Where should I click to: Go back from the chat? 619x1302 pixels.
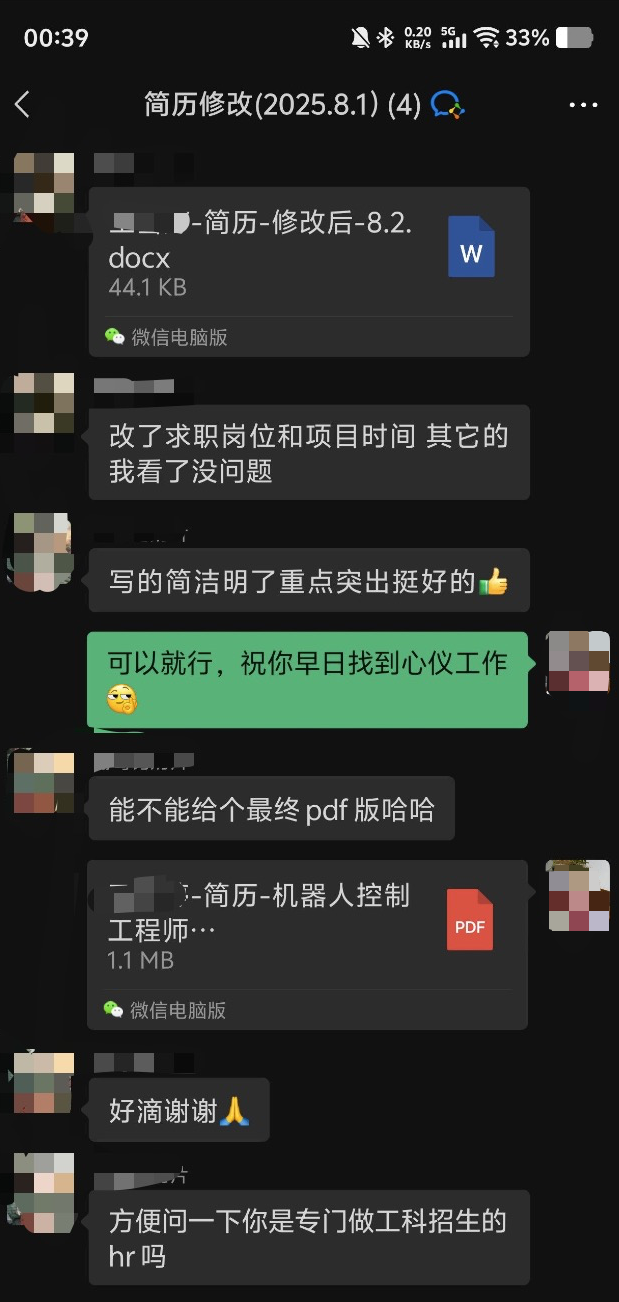click(x=23, y=104)
